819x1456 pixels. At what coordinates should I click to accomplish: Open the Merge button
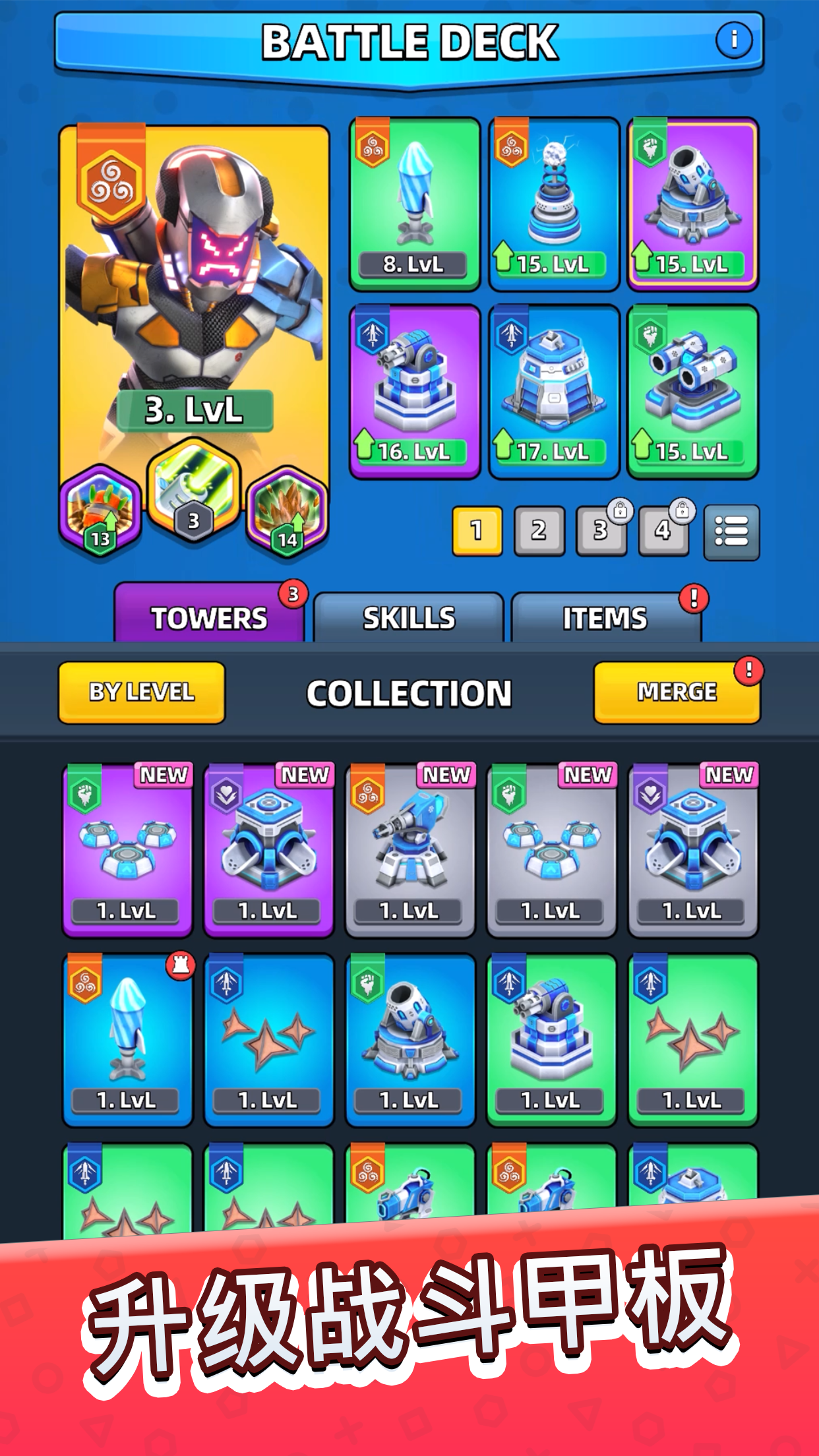click(677, 692)
